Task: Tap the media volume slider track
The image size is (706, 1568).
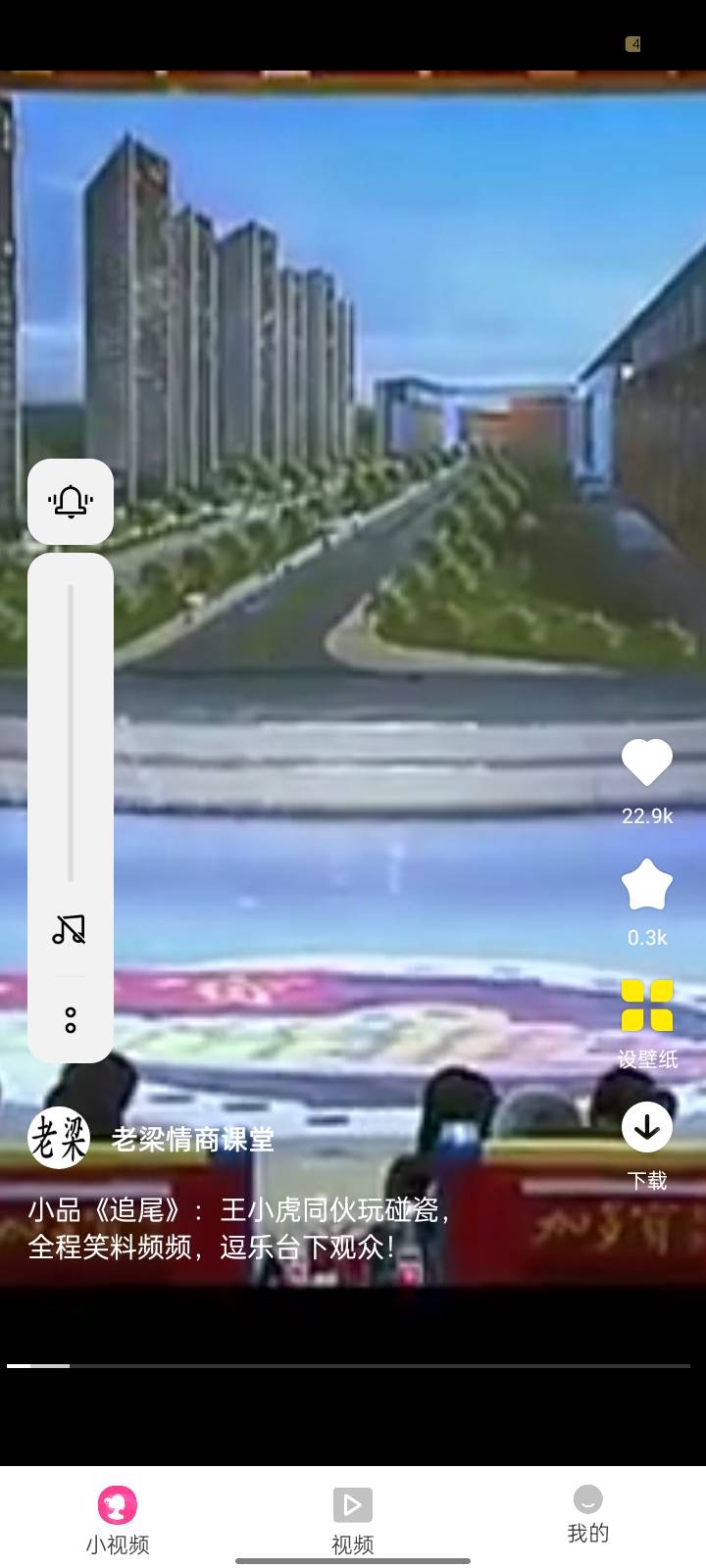Action: (70, 733)
